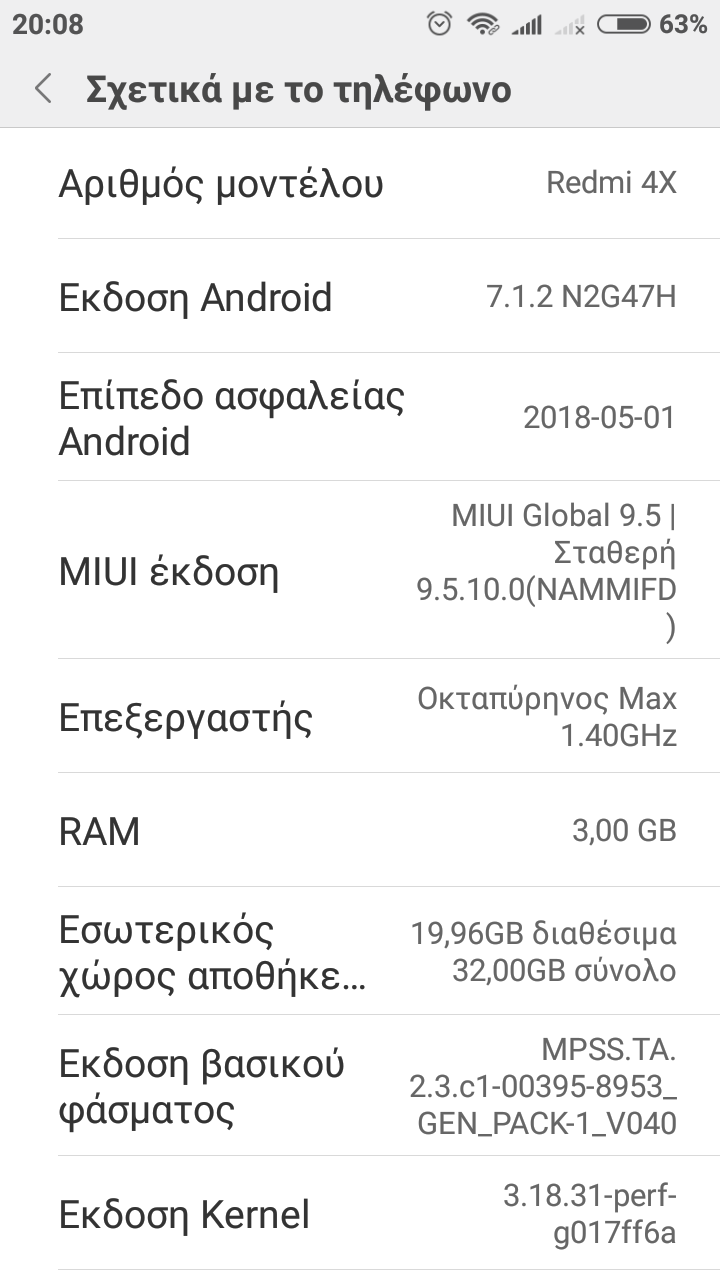Select the Επεξεργαστής row
The image size is (720, 1280).
point(360,717)
